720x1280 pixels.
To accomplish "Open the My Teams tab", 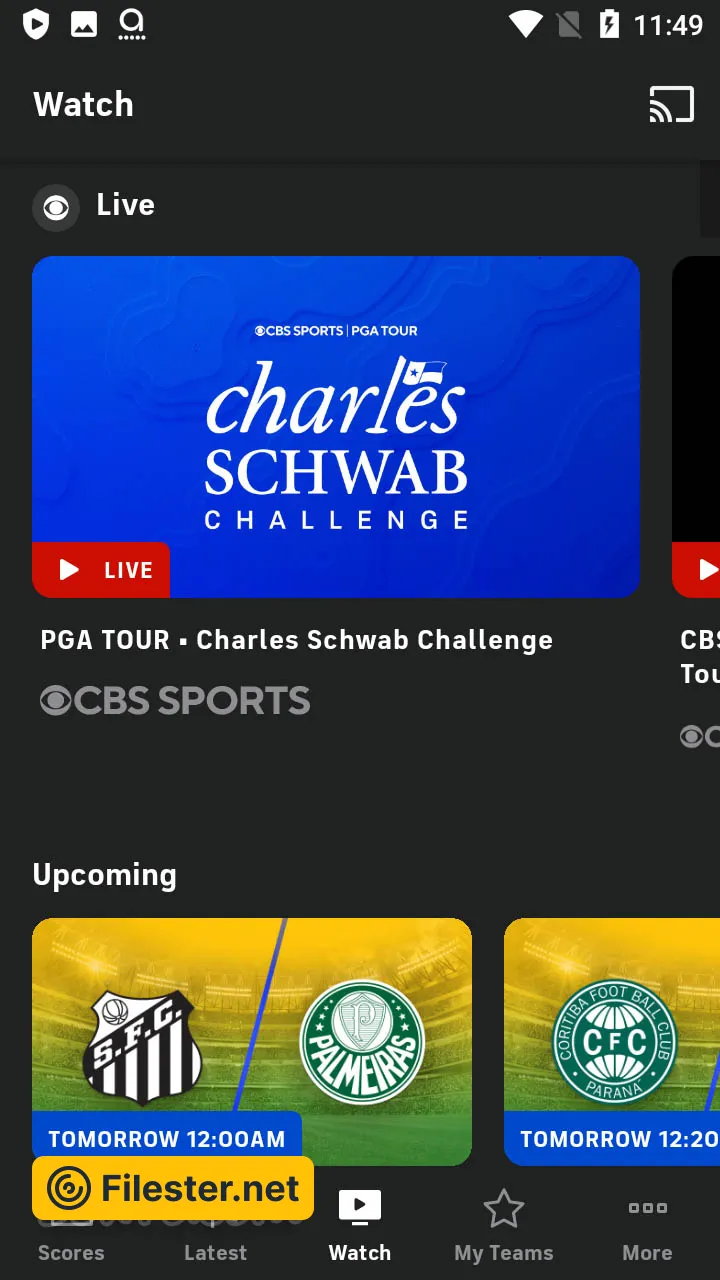I will click(x=504, y=1227).
